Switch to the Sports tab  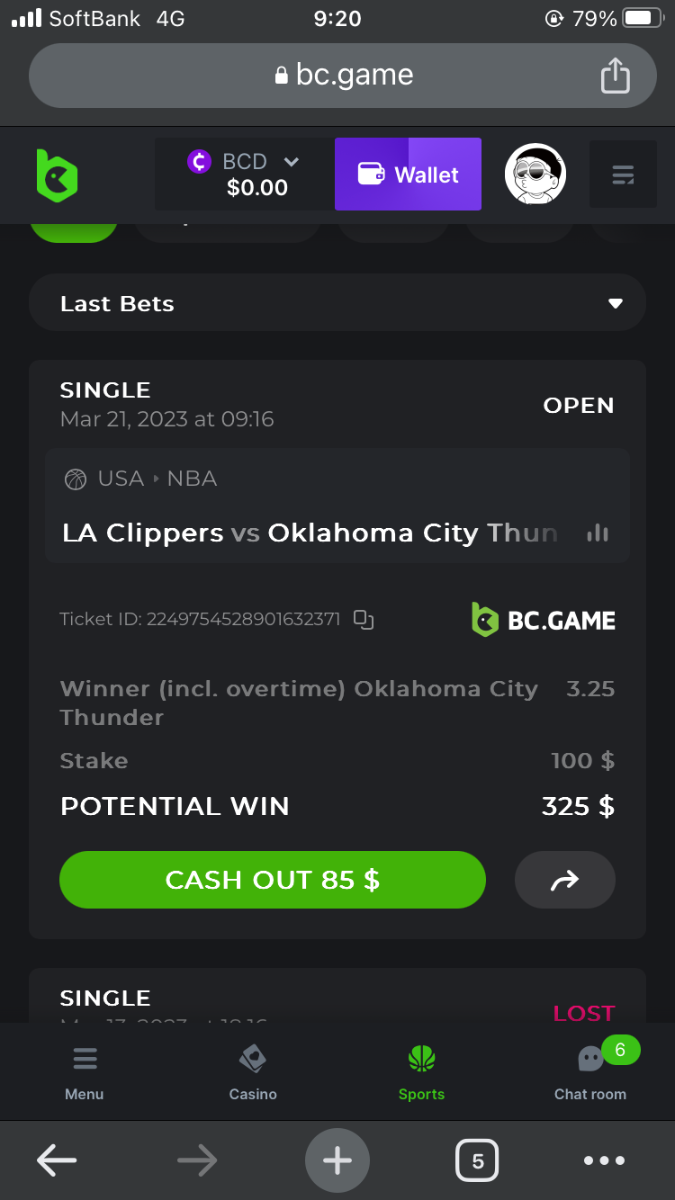[421, 1072]
